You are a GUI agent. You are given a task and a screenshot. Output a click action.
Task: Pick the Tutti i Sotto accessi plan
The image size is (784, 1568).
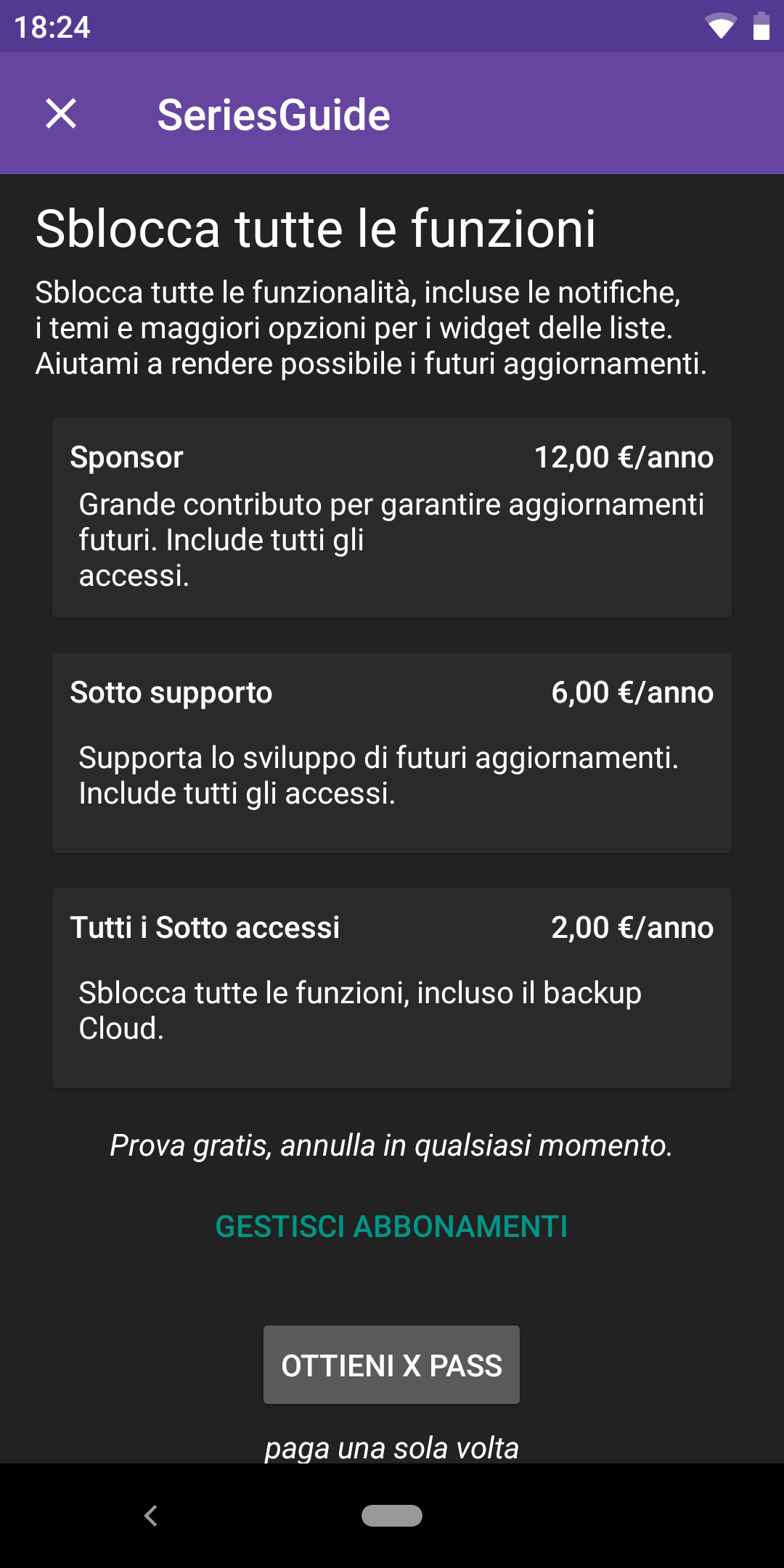click(x=392, y=988)
